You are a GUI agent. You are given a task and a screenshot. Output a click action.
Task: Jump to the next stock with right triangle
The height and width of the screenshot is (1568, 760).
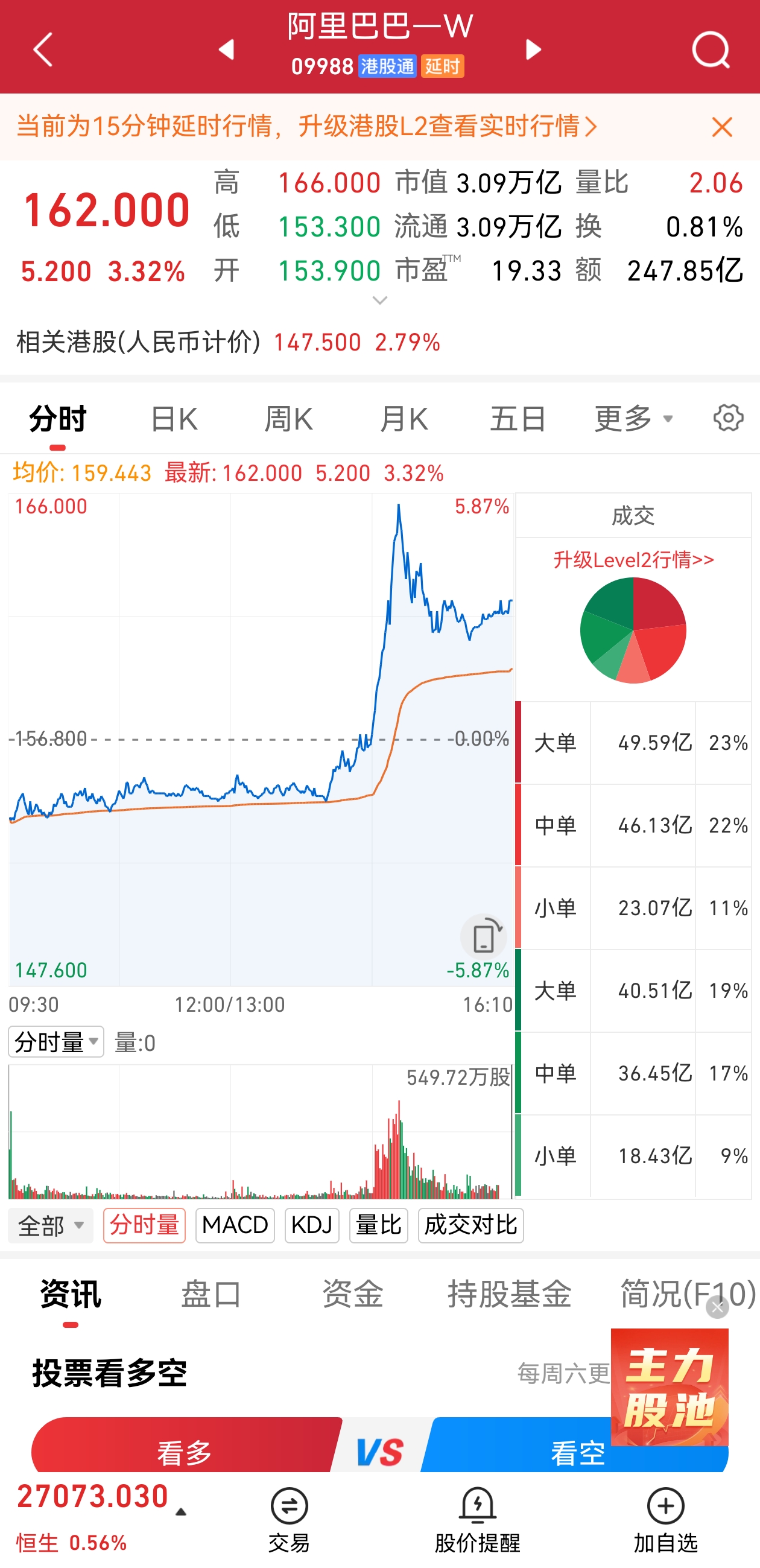(x=533, y=49)
